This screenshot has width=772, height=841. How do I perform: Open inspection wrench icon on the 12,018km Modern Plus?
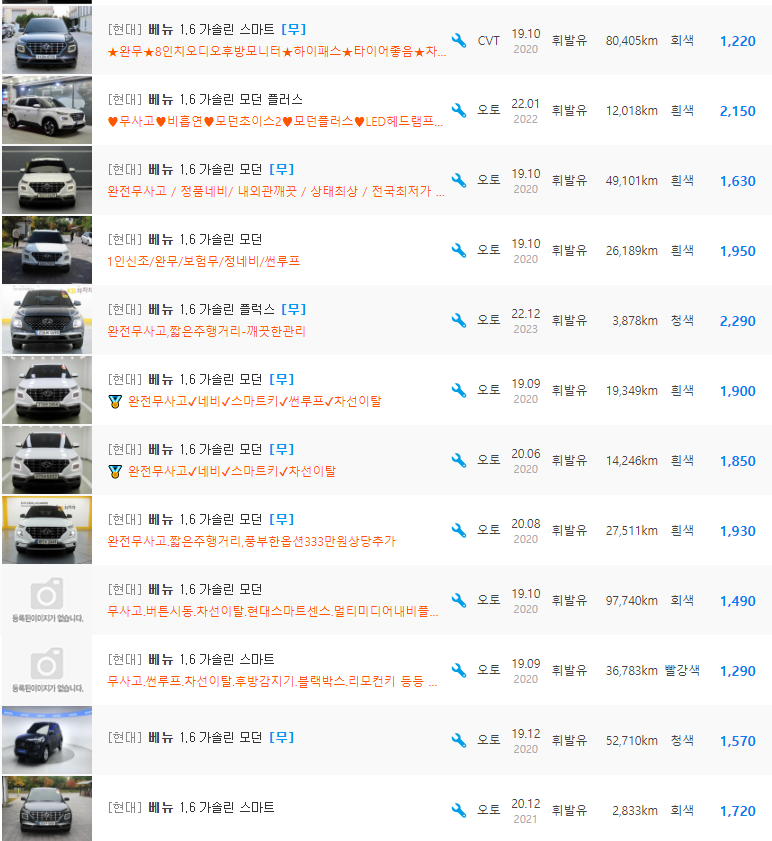point(458,111)
